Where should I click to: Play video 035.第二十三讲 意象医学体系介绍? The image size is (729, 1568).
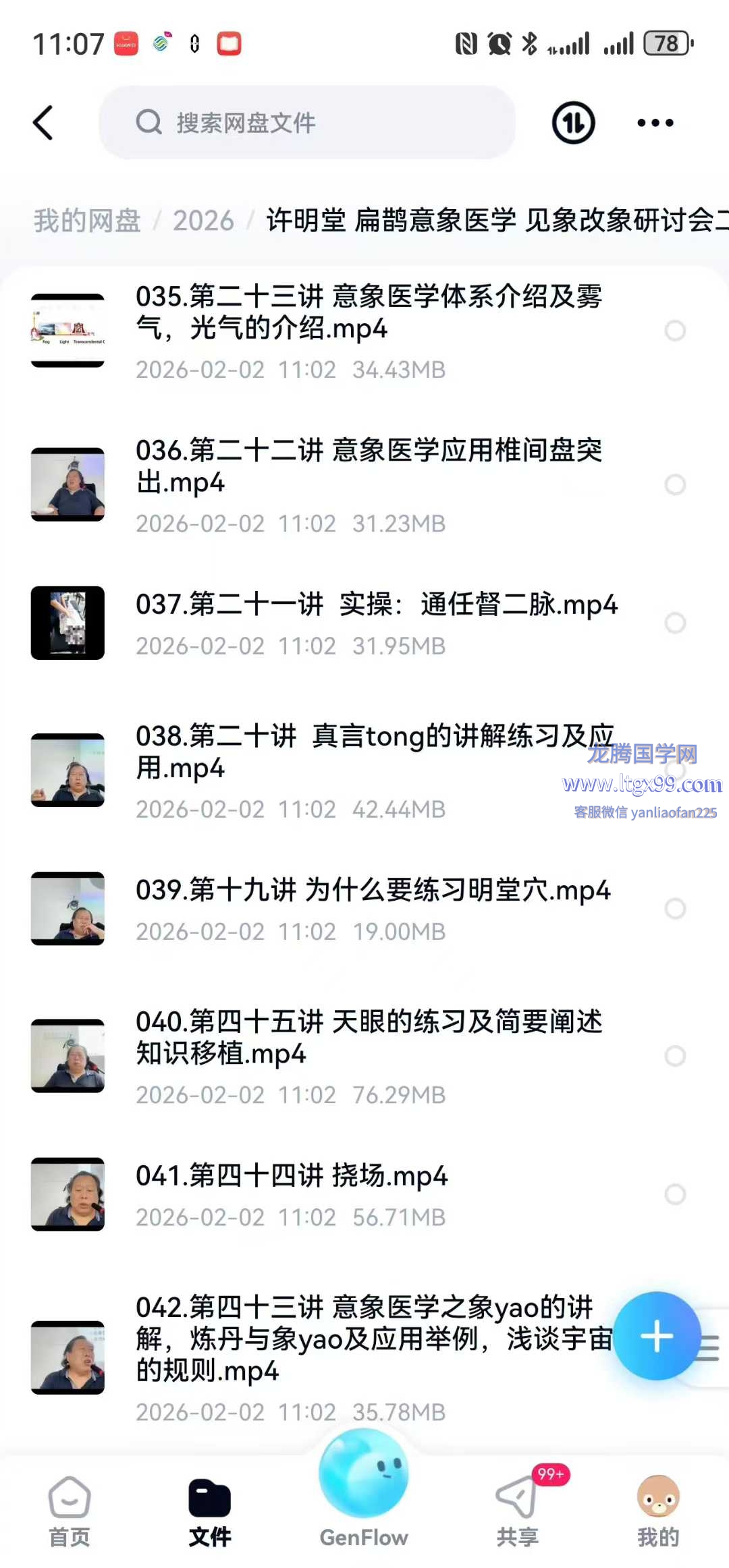[368, 312]
